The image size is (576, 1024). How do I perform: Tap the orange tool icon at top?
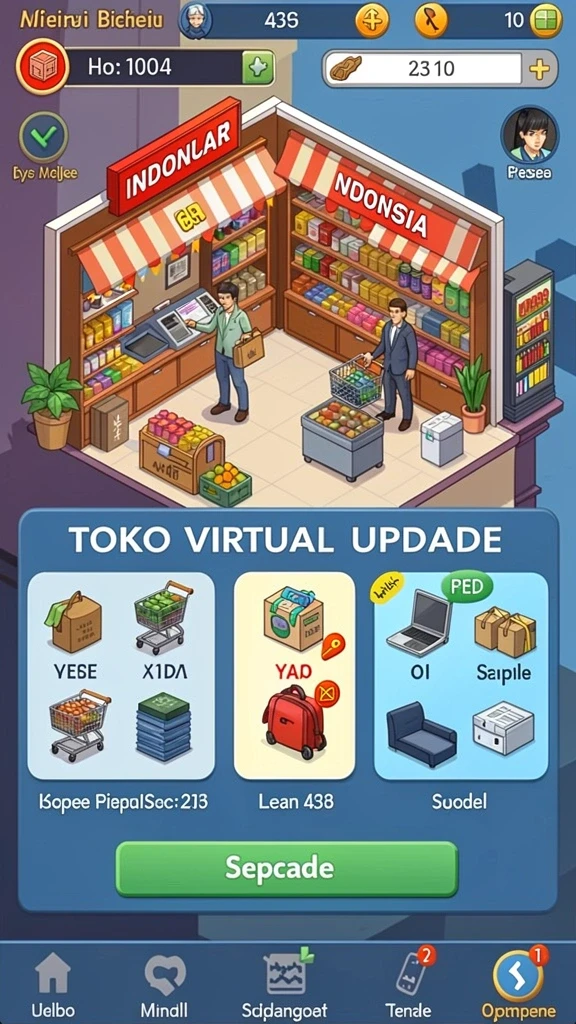click(x=432, y=21)
